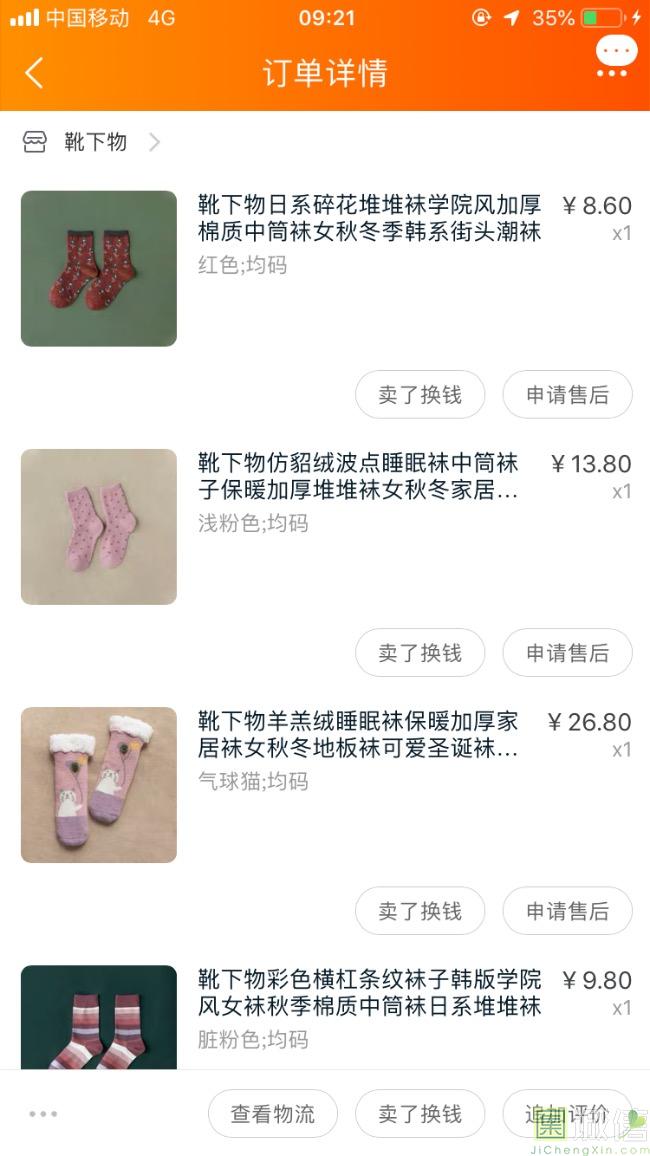Tap 申请售后 for the ¥13.80 socks
This screenshot has height=1156, width=650.
[567, 653]
